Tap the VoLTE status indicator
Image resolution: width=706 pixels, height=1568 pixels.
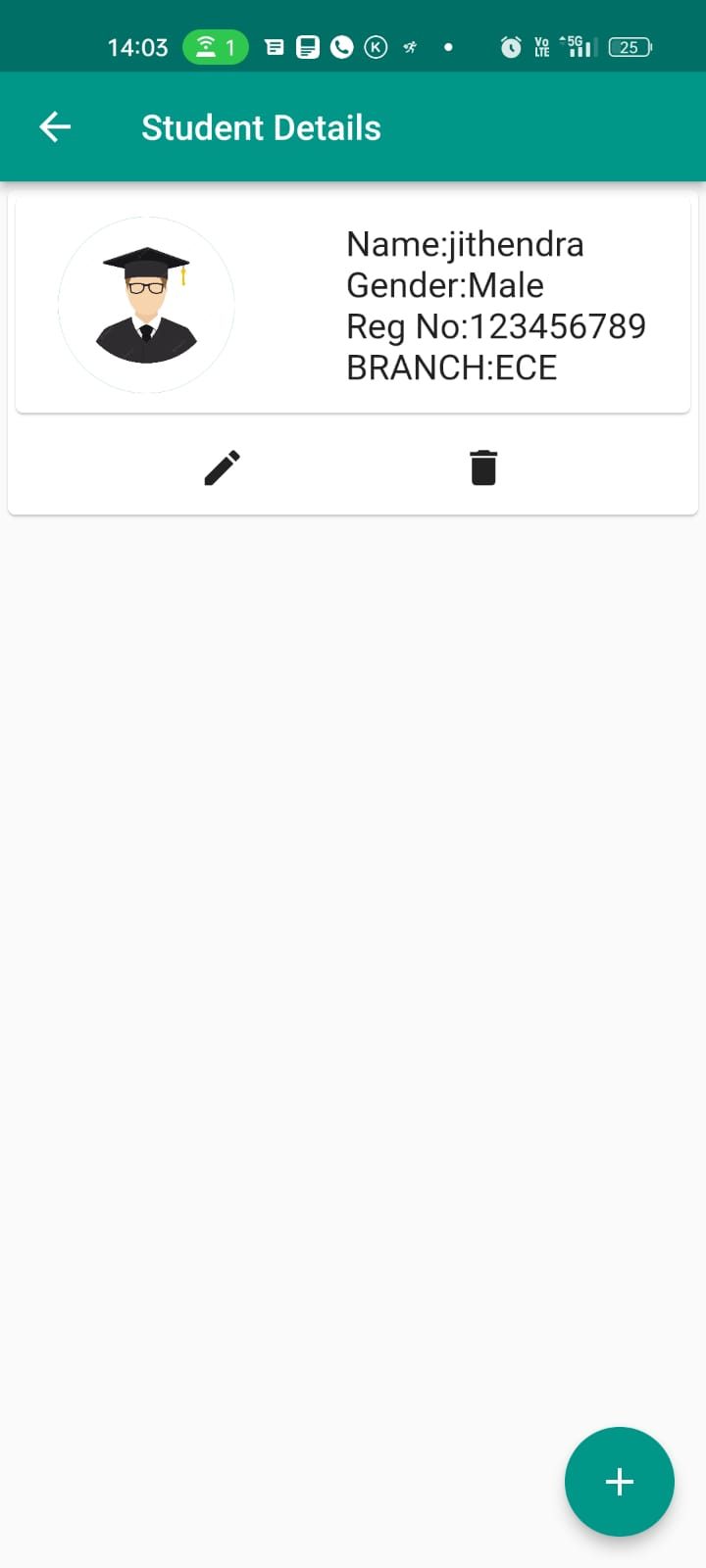tap(540, 46)
